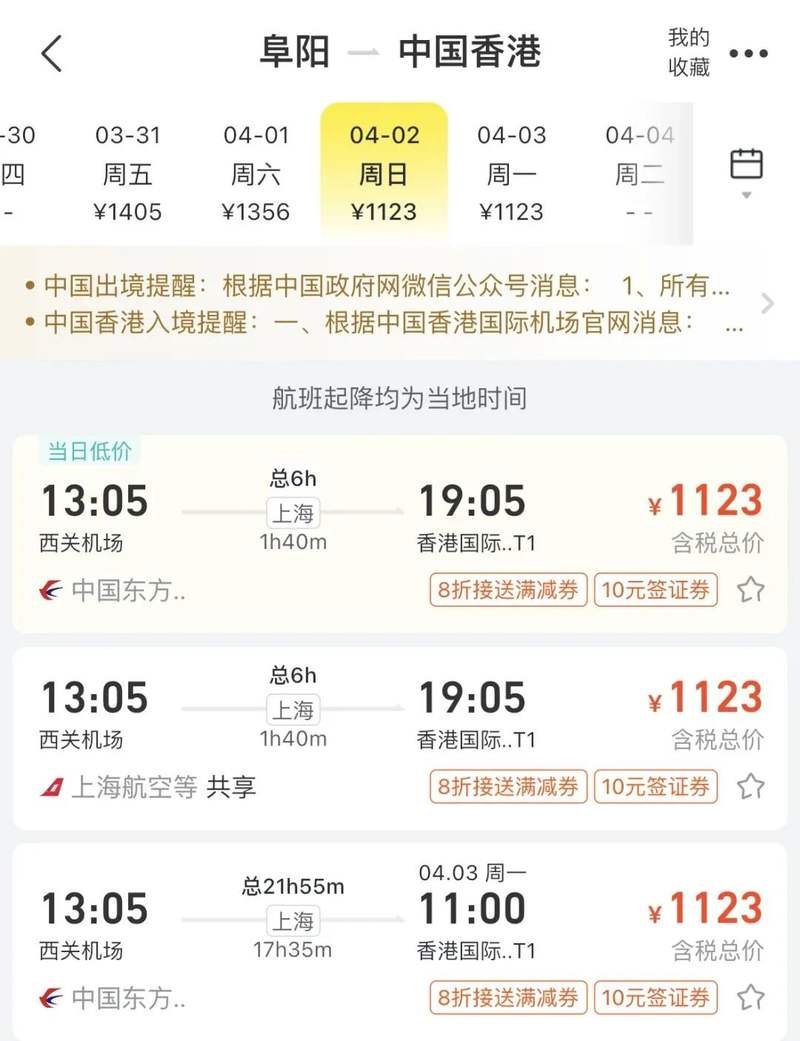
Task: Select the 03-31 周五 date tab
Action: coord(128,173)
